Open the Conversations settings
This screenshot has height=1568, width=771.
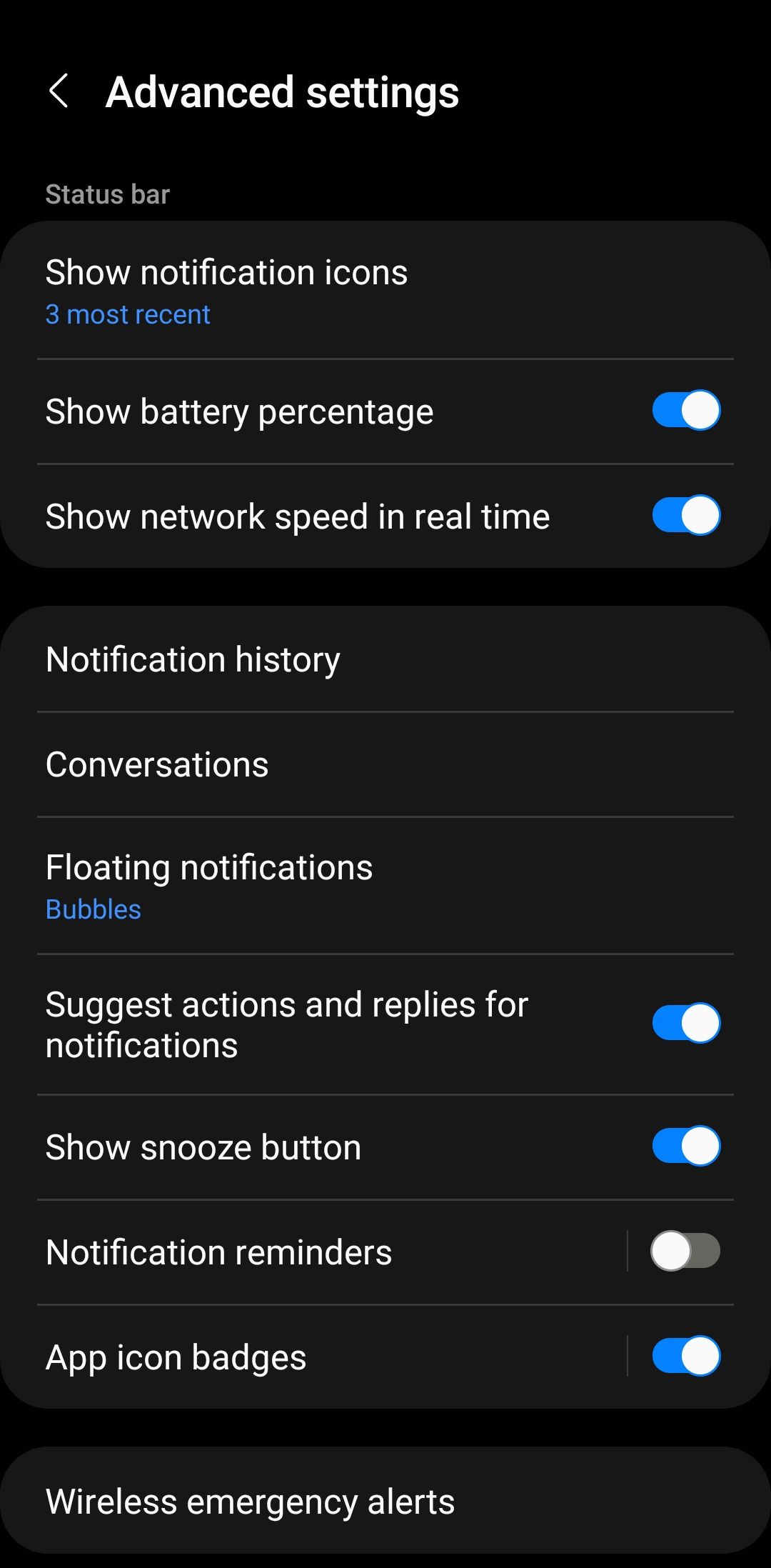tap(157, 764)
